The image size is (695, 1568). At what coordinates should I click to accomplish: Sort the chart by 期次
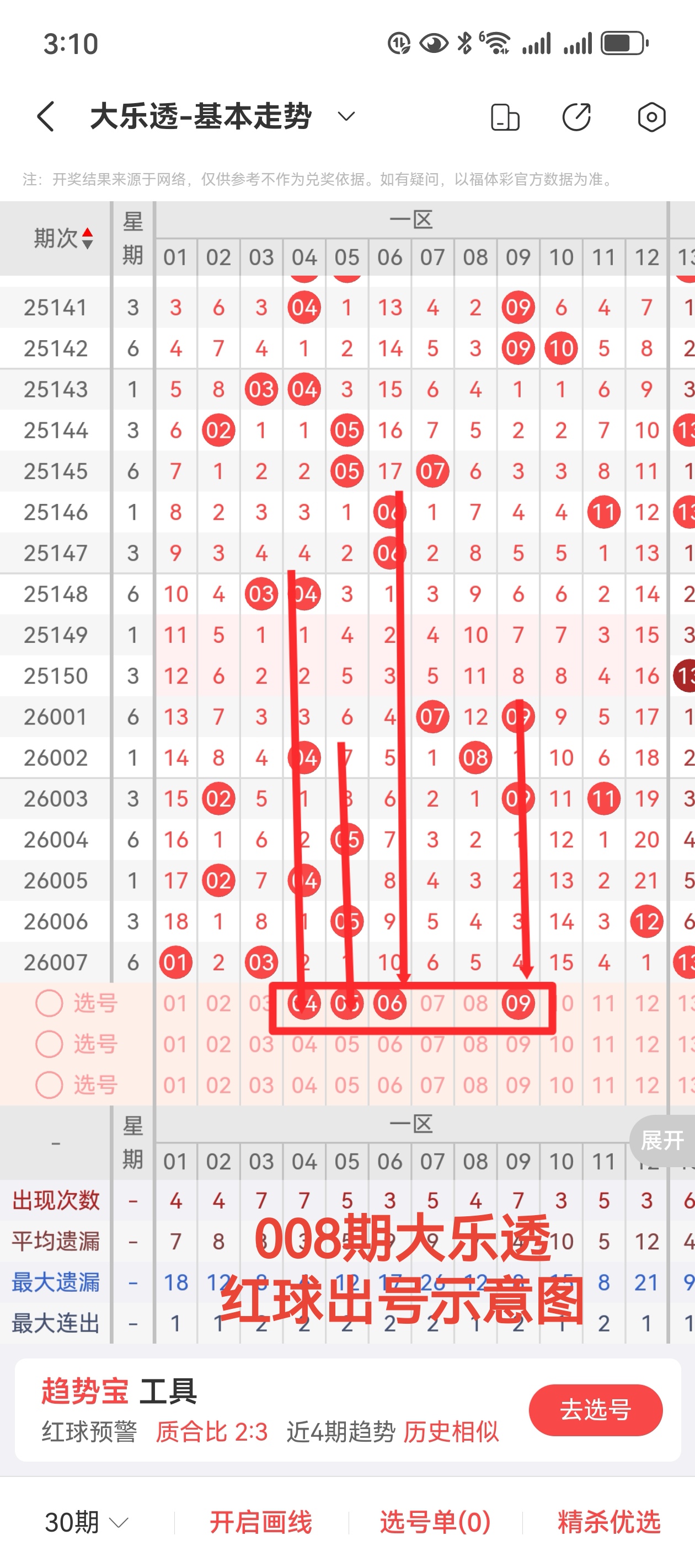pyautogui.click(x=63, y=238)
